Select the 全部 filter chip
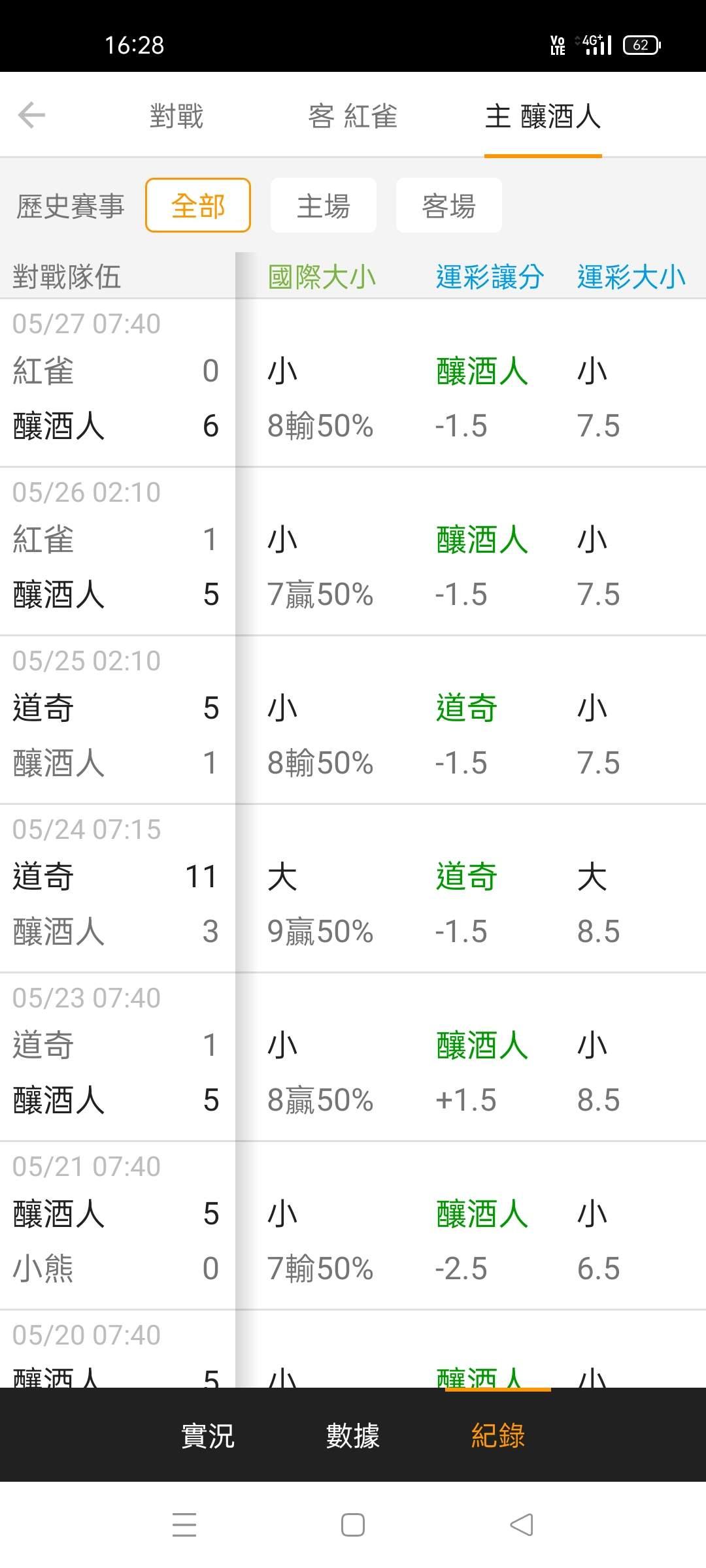 pos(198,205)
